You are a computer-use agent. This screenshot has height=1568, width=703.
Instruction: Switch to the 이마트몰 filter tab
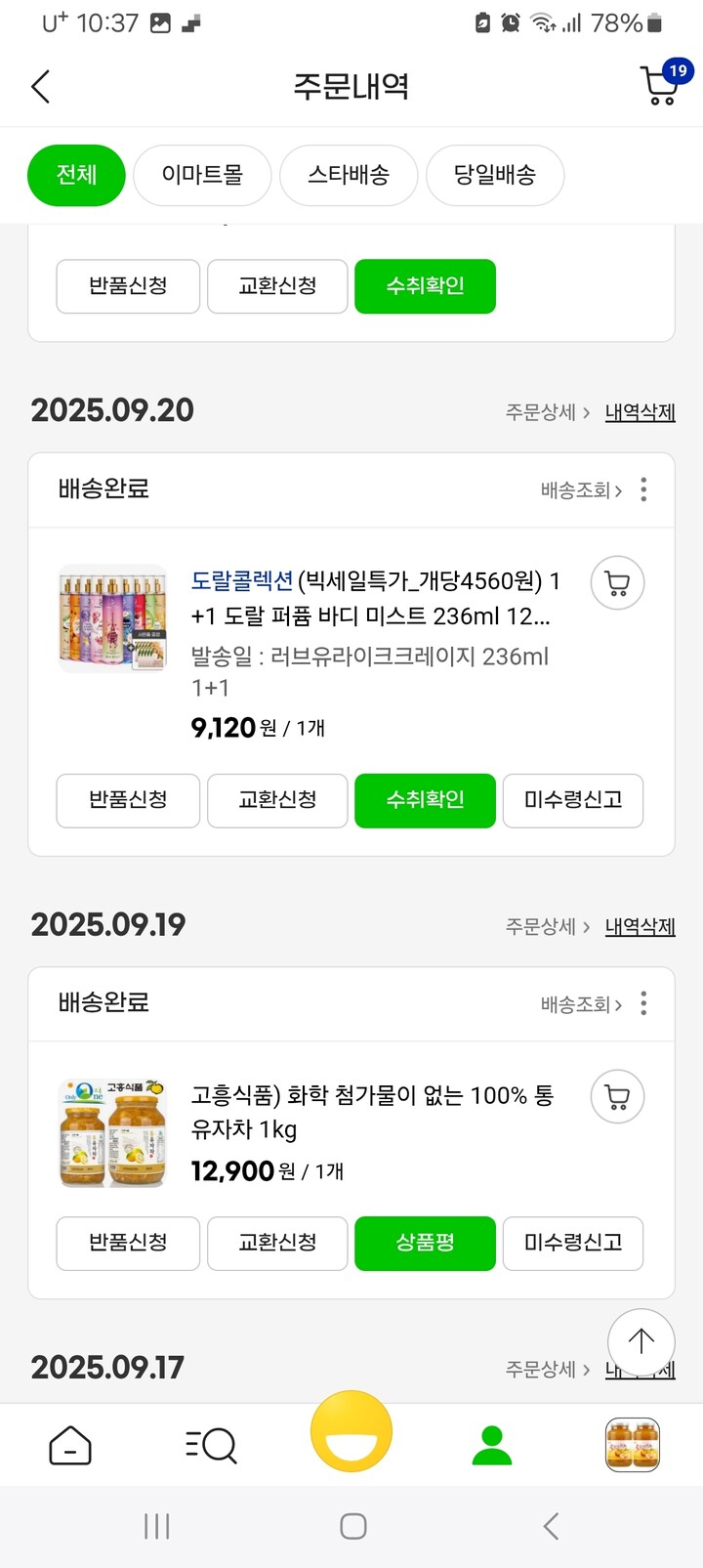pos(202,175)
